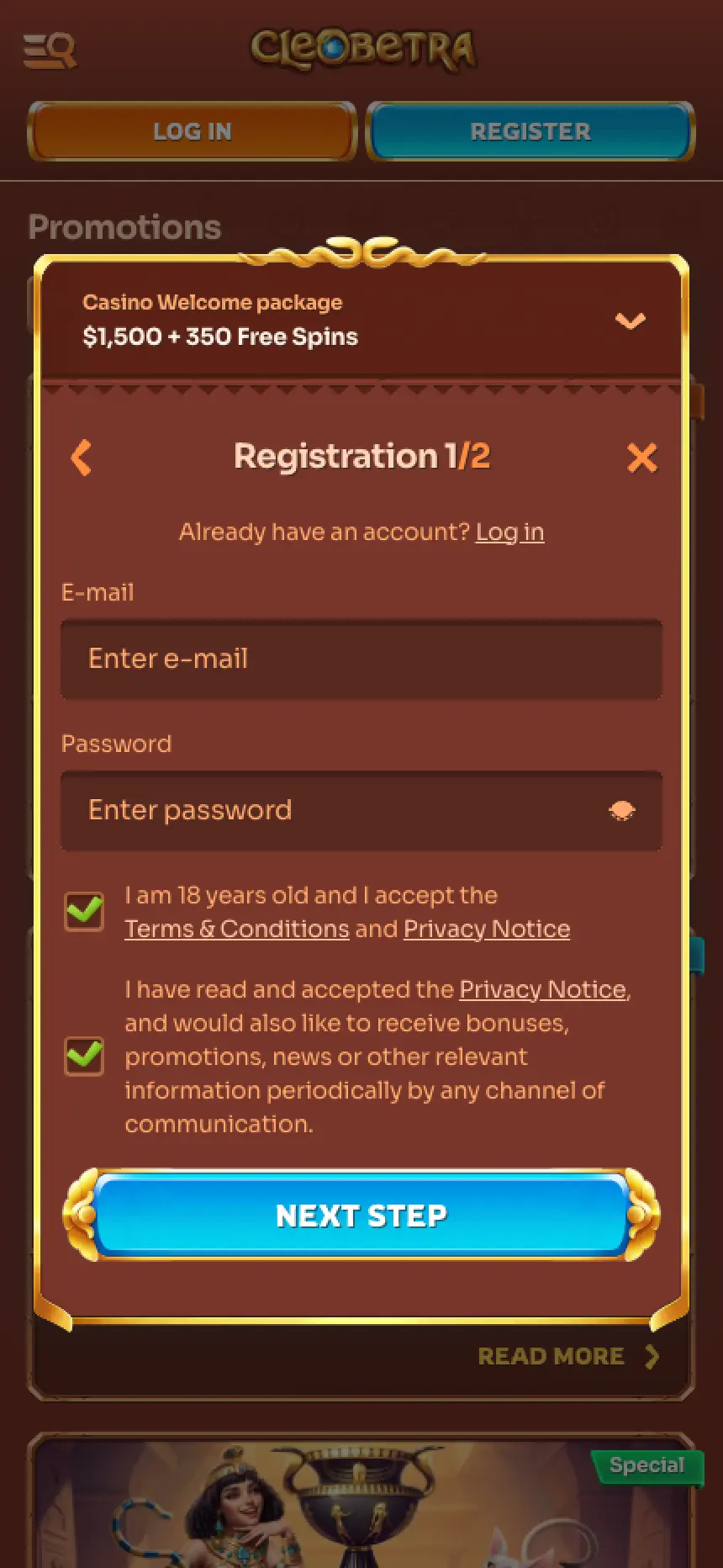Follow the Log in link
The width and height of the screenshot is (723, 1568).
pyautogui.click(x=509, y=532)
